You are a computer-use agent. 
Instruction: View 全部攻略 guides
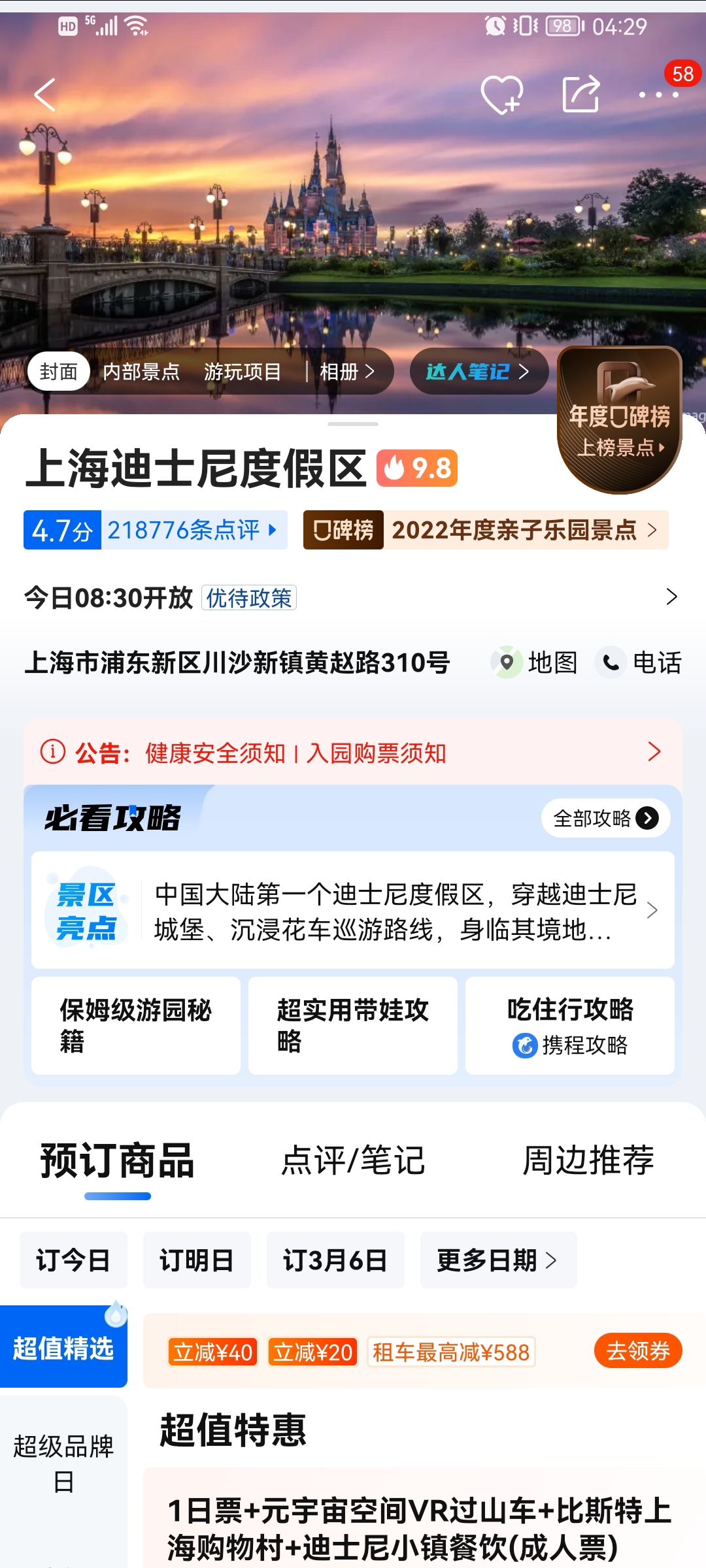(x=605, y=818)
